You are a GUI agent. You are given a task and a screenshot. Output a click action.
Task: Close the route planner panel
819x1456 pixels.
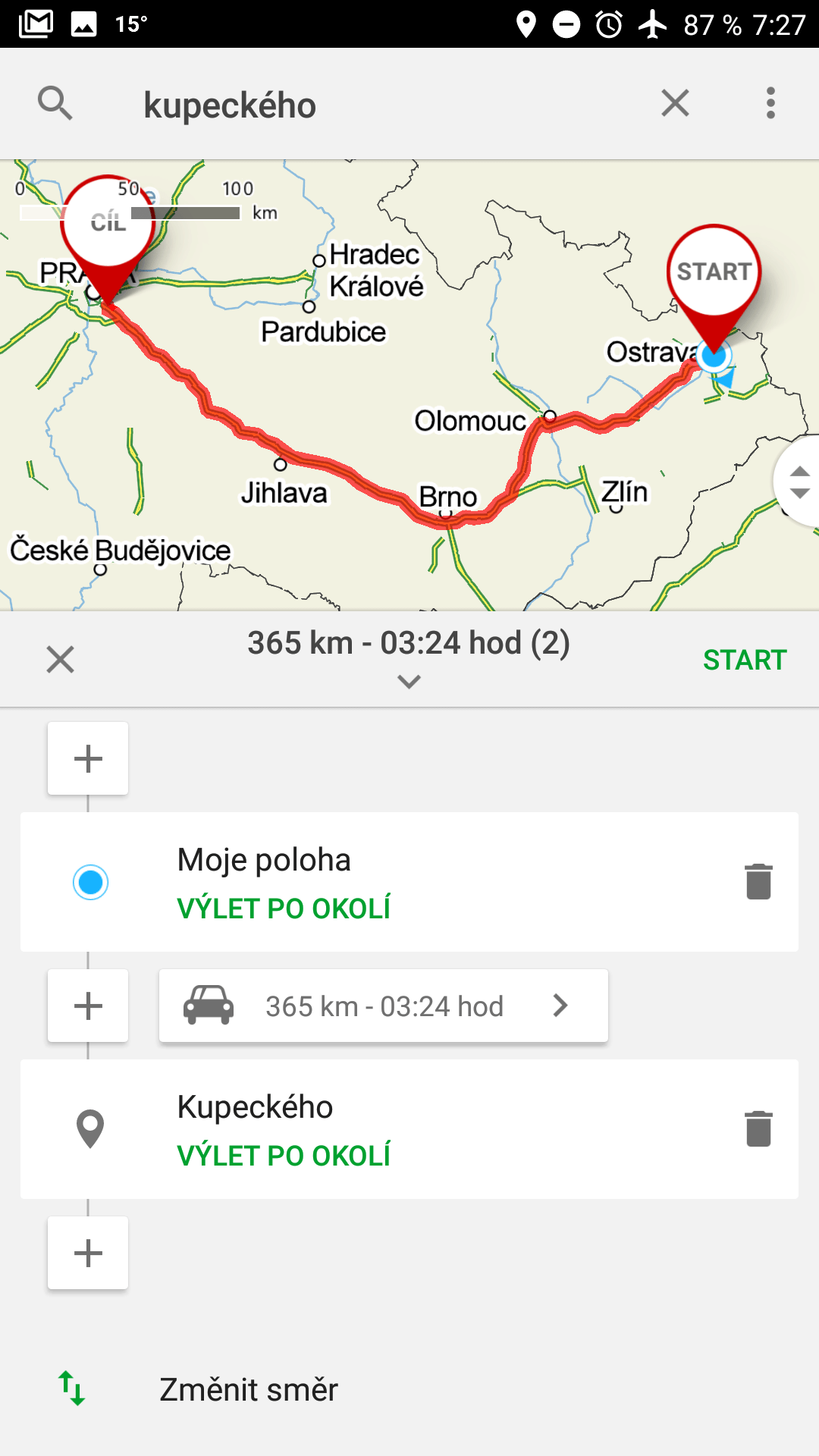[x=60, y=660]
